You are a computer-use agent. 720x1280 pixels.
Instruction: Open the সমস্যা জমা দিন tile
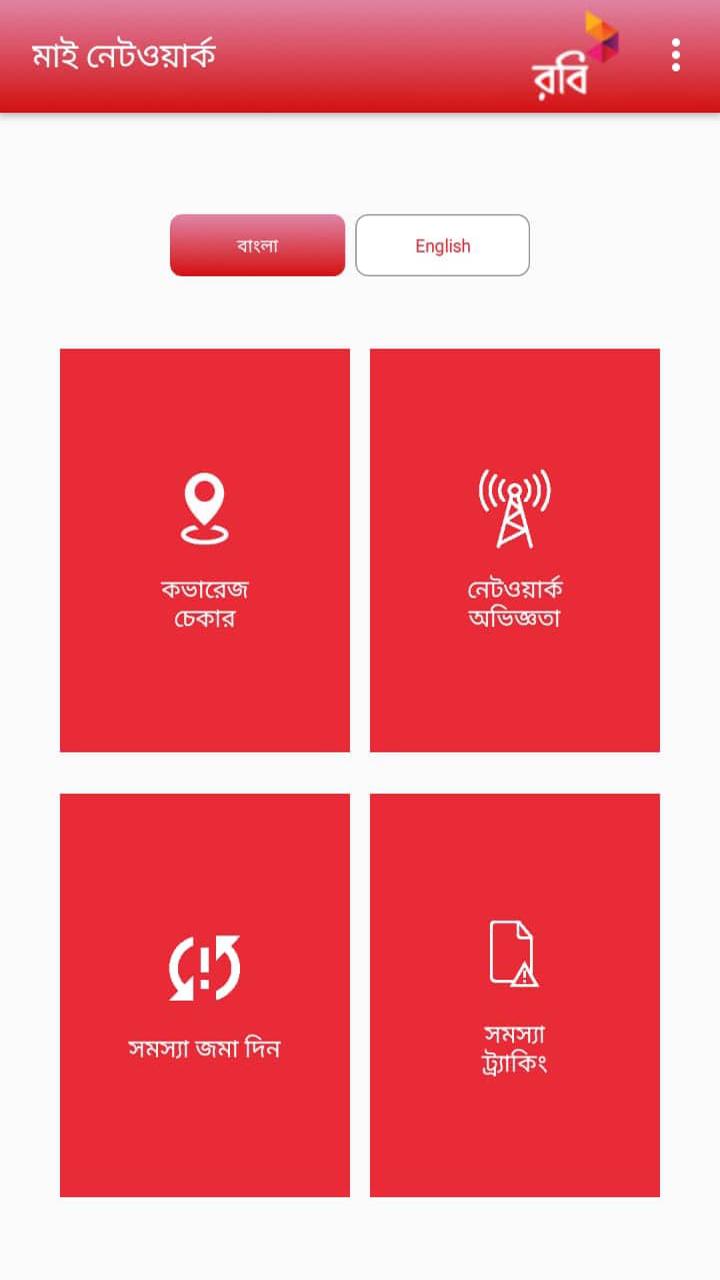(205, 995)
